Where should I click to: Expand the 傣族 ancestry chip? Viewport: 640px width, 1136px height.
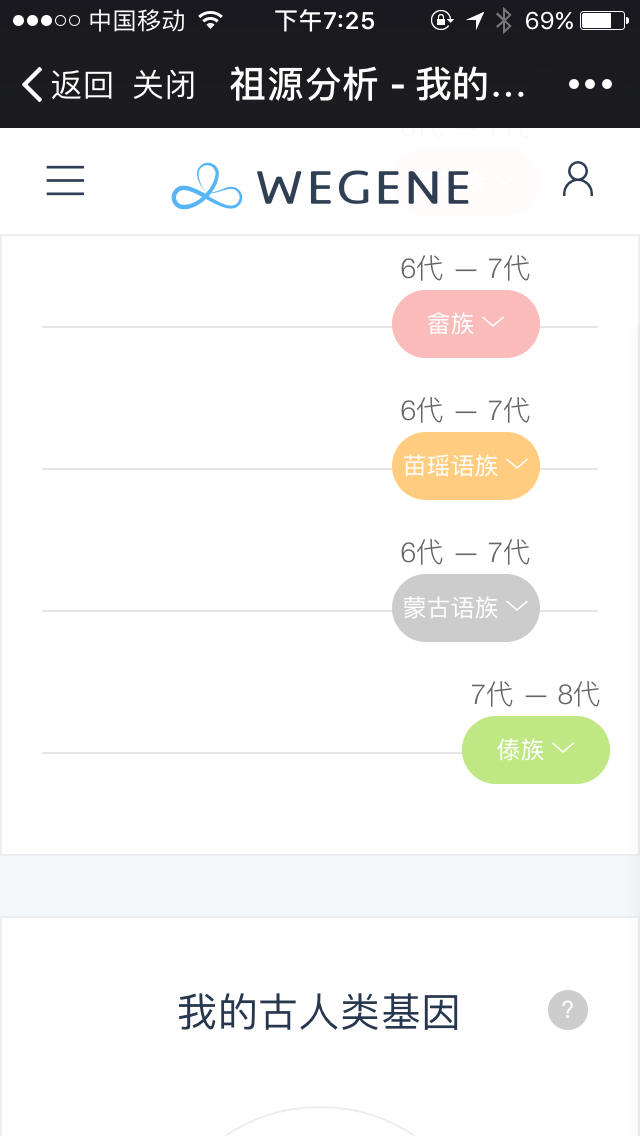[536, 750]
